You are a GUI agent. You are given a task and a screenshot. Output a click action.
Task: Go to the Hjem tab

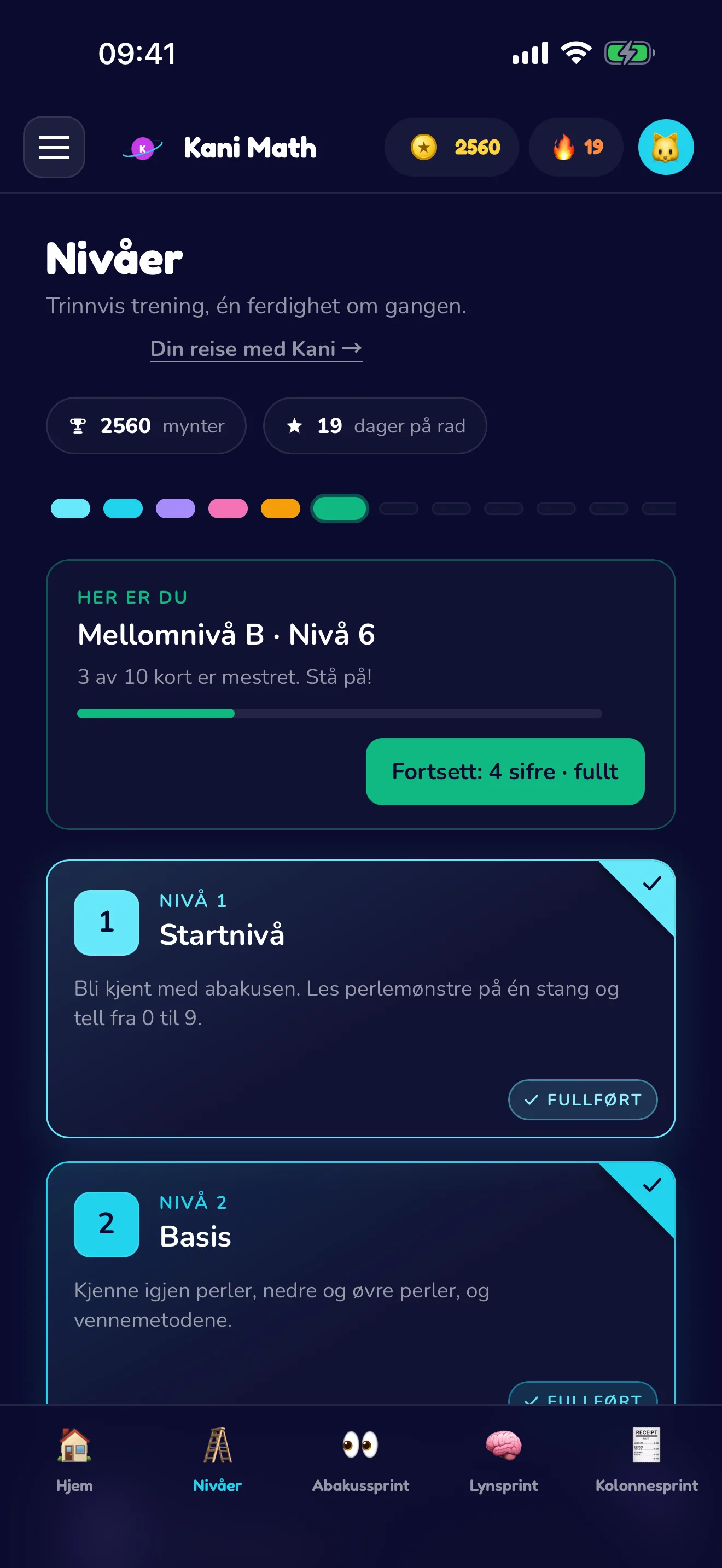coord(74,1460)
